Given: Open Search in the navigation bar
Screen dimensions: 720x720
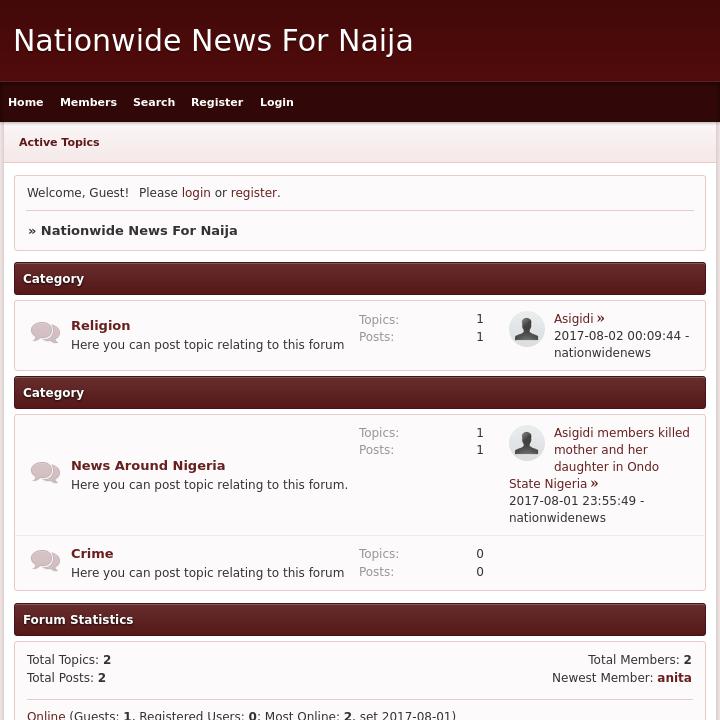Looking at the screenshot, I should click(x=154, y=102).
